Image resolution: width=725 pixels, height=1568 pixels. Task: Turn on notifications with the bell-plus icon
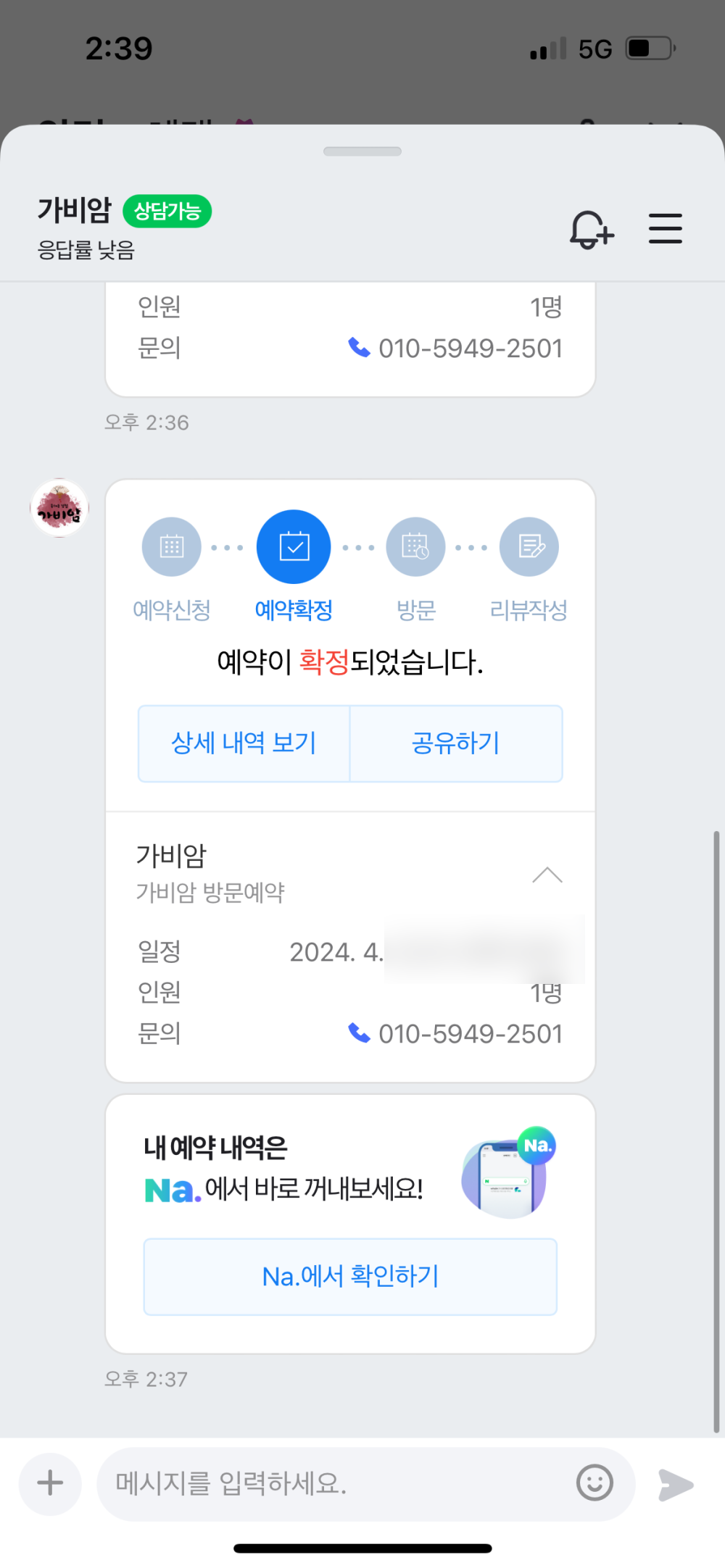tap(591, 230)
